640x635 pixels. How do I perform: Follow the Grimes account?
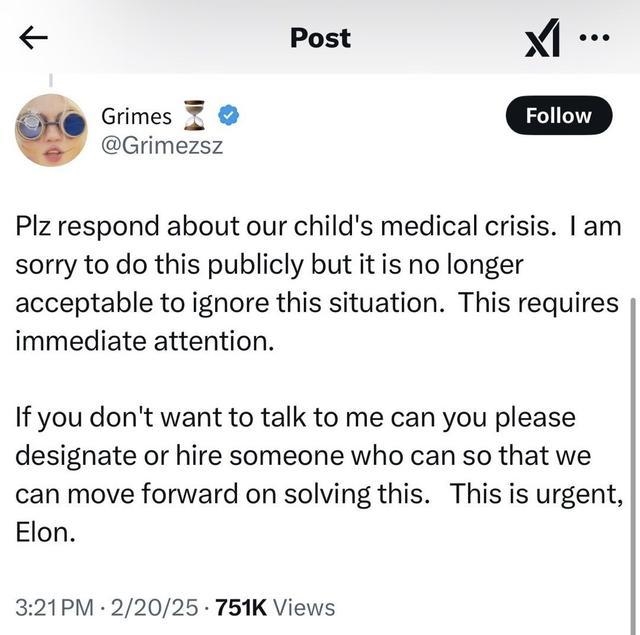point(558,115)
